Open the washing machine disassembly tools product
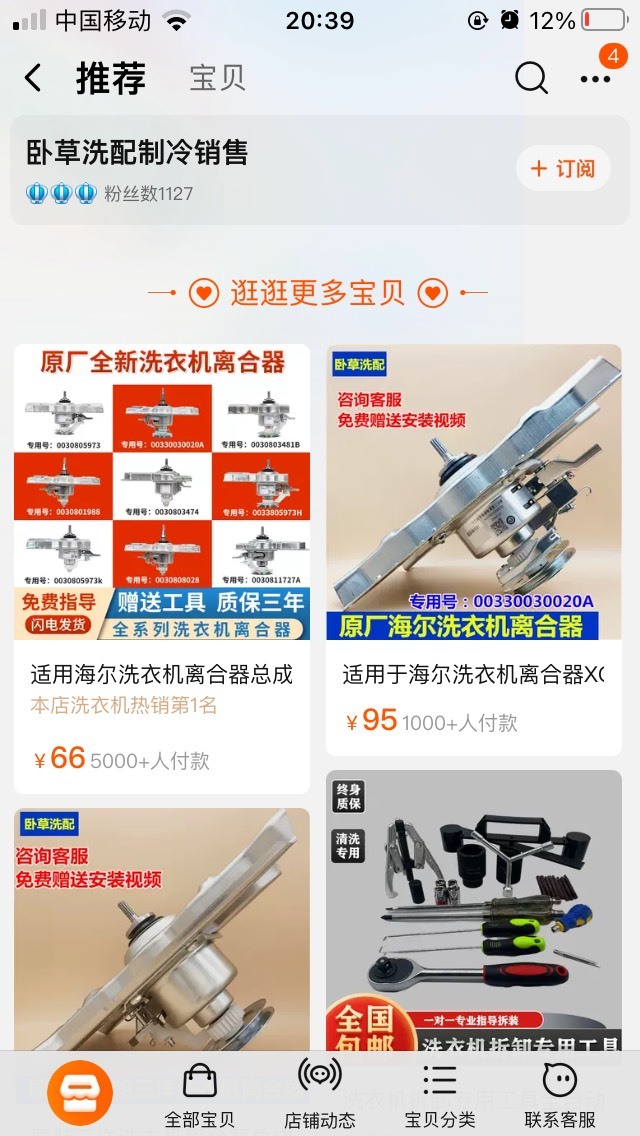 pyautogui.click(x=474, y=910)
